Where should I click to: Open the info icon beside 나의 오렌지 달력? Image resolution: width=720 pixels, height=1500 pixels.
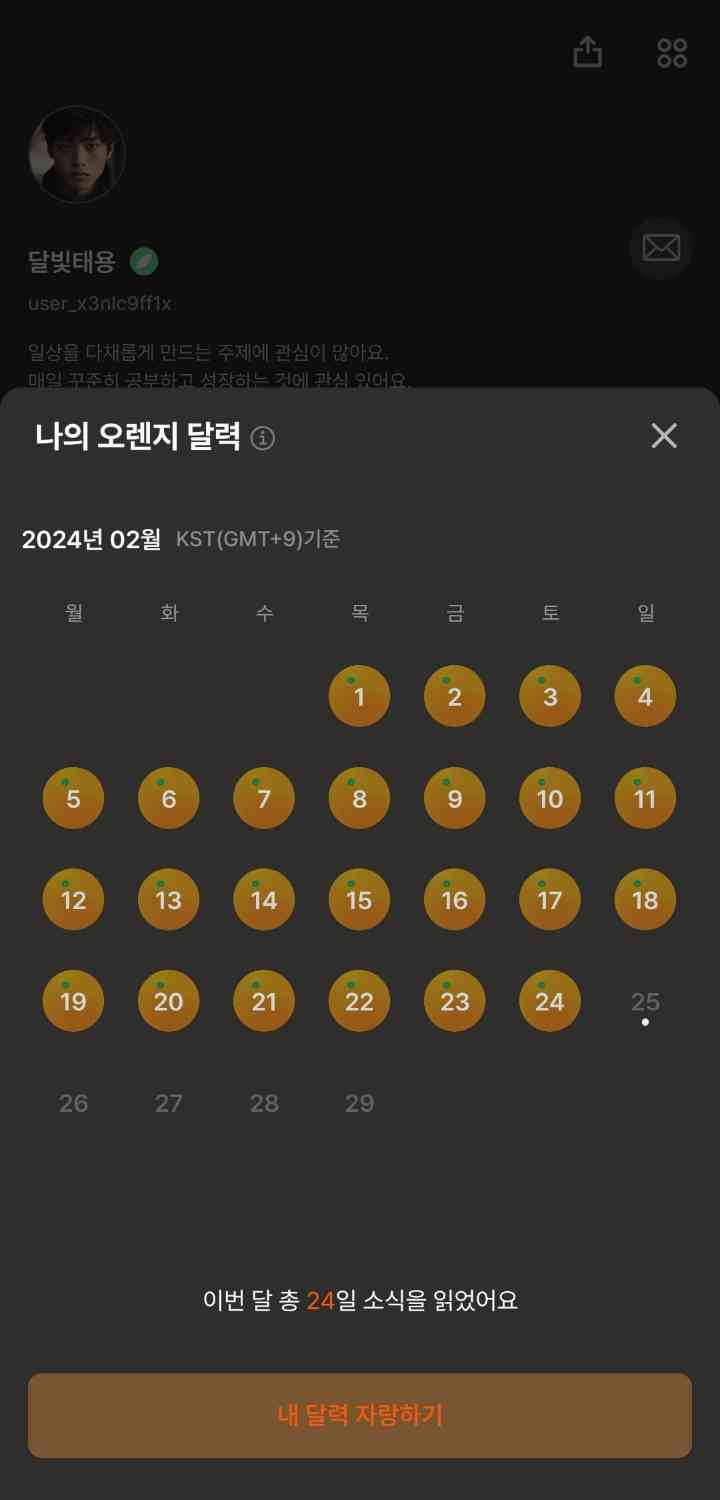tap(263, 438)
